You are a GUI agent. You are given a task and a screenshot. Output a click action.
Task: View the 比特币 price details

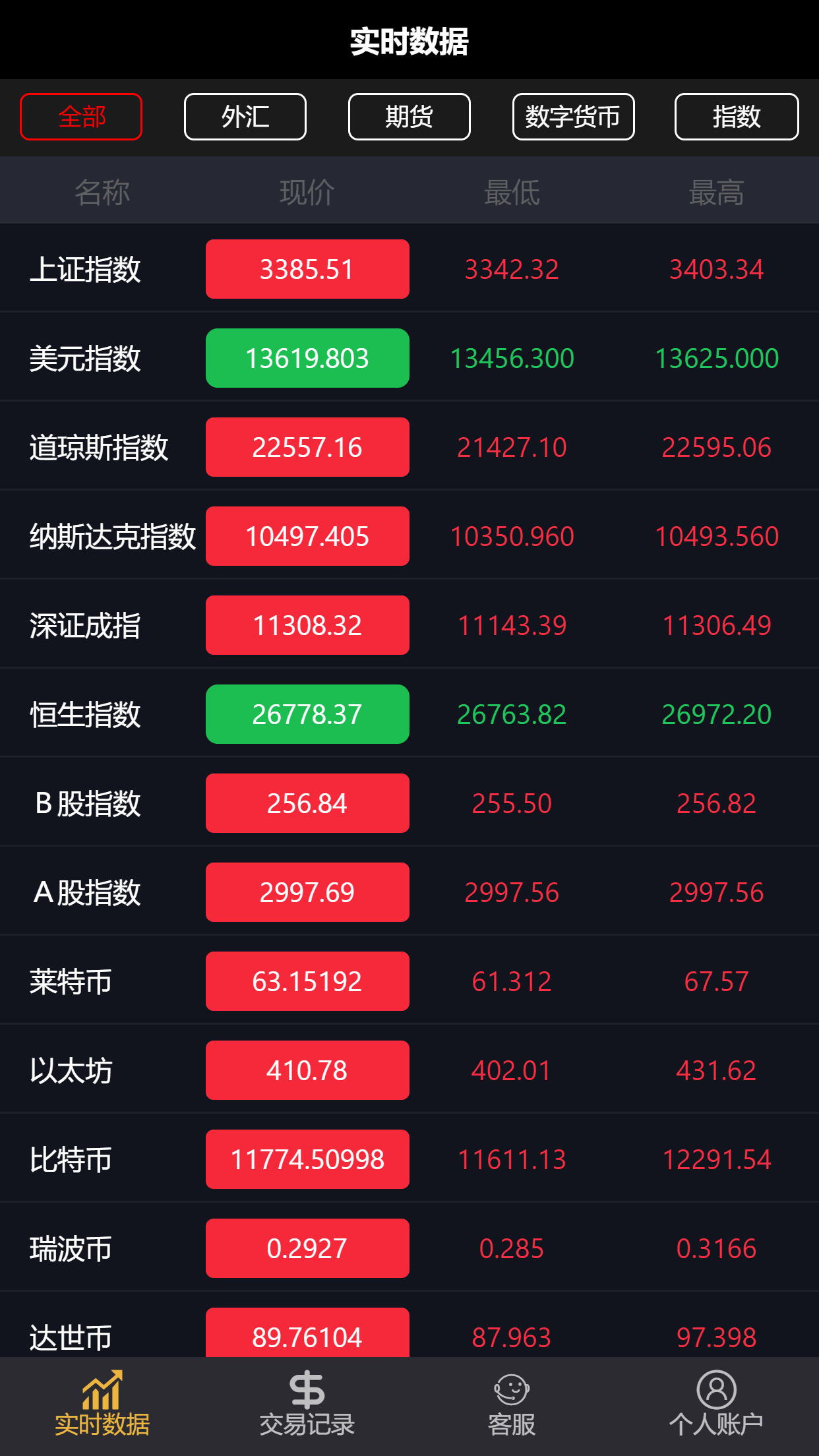coord(409,1159)
